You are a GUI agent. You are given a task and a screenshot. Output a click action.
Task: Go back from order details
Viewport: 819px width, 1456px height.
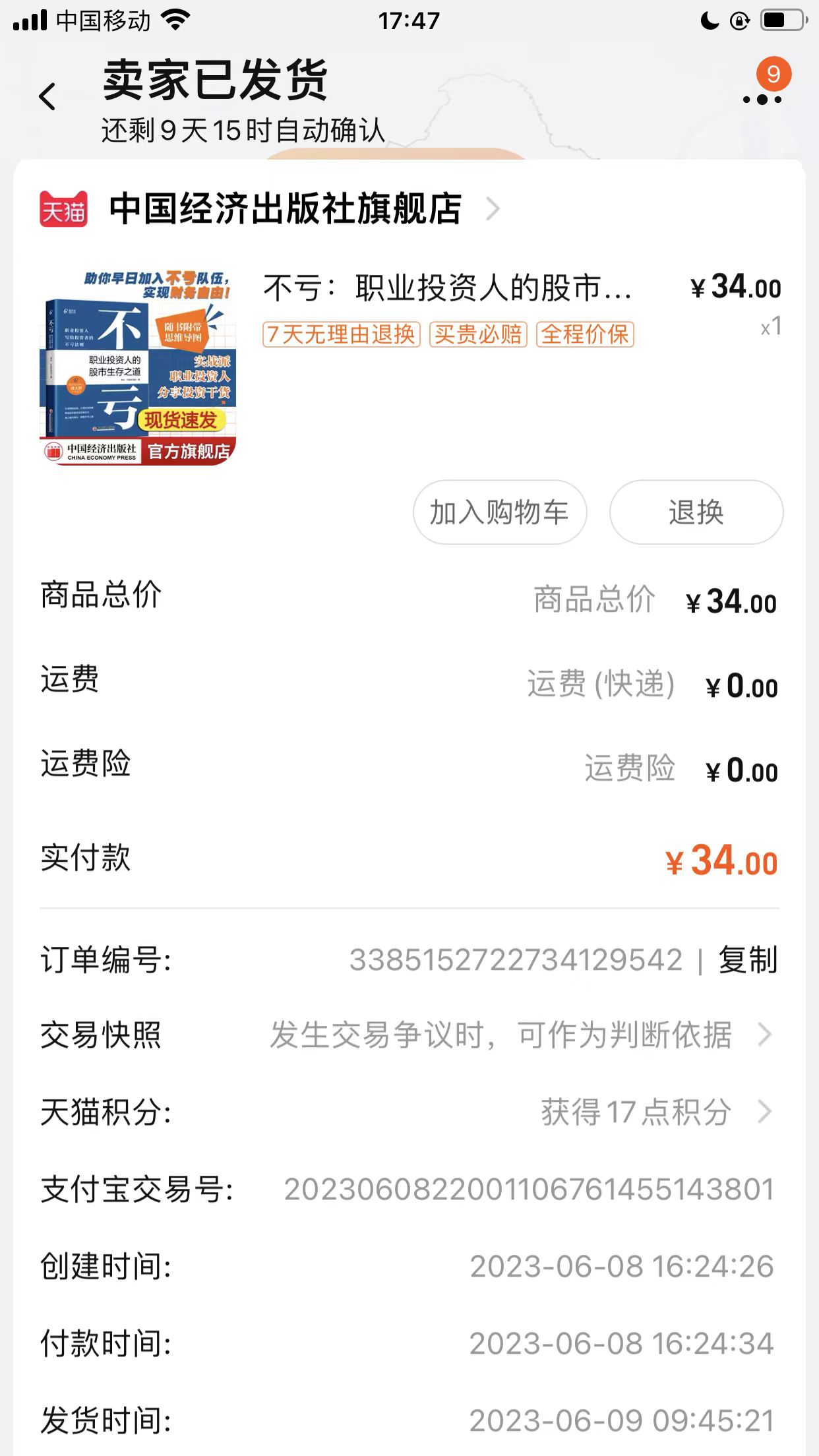point(47,97)
